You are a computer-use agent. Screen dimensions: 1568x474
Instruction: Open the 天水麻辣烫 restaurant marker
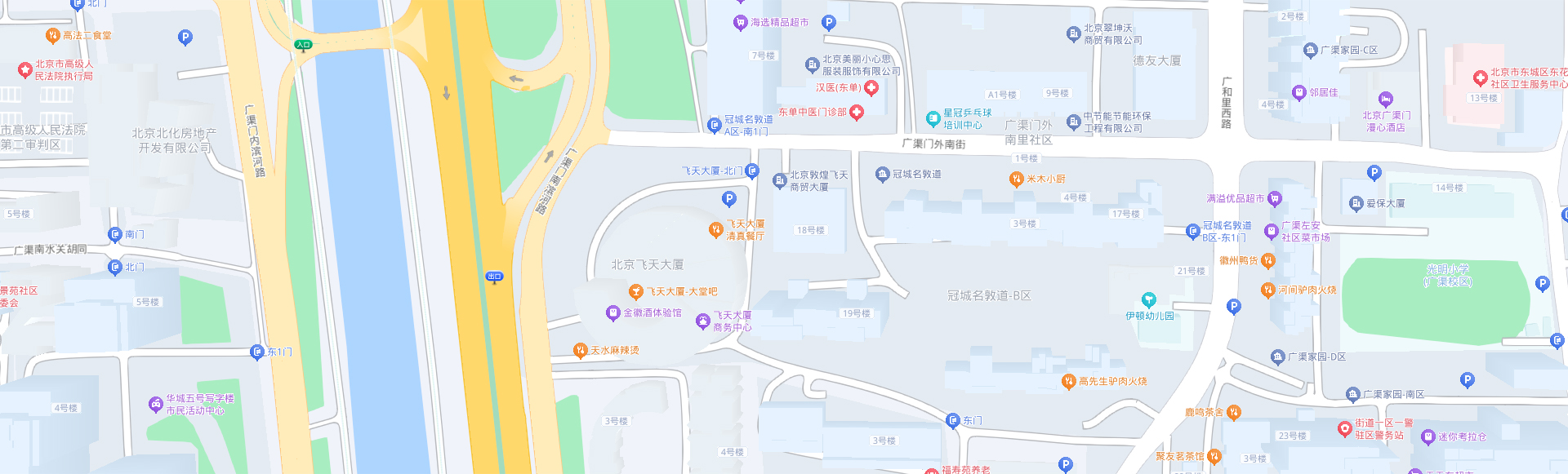(580, 350)
